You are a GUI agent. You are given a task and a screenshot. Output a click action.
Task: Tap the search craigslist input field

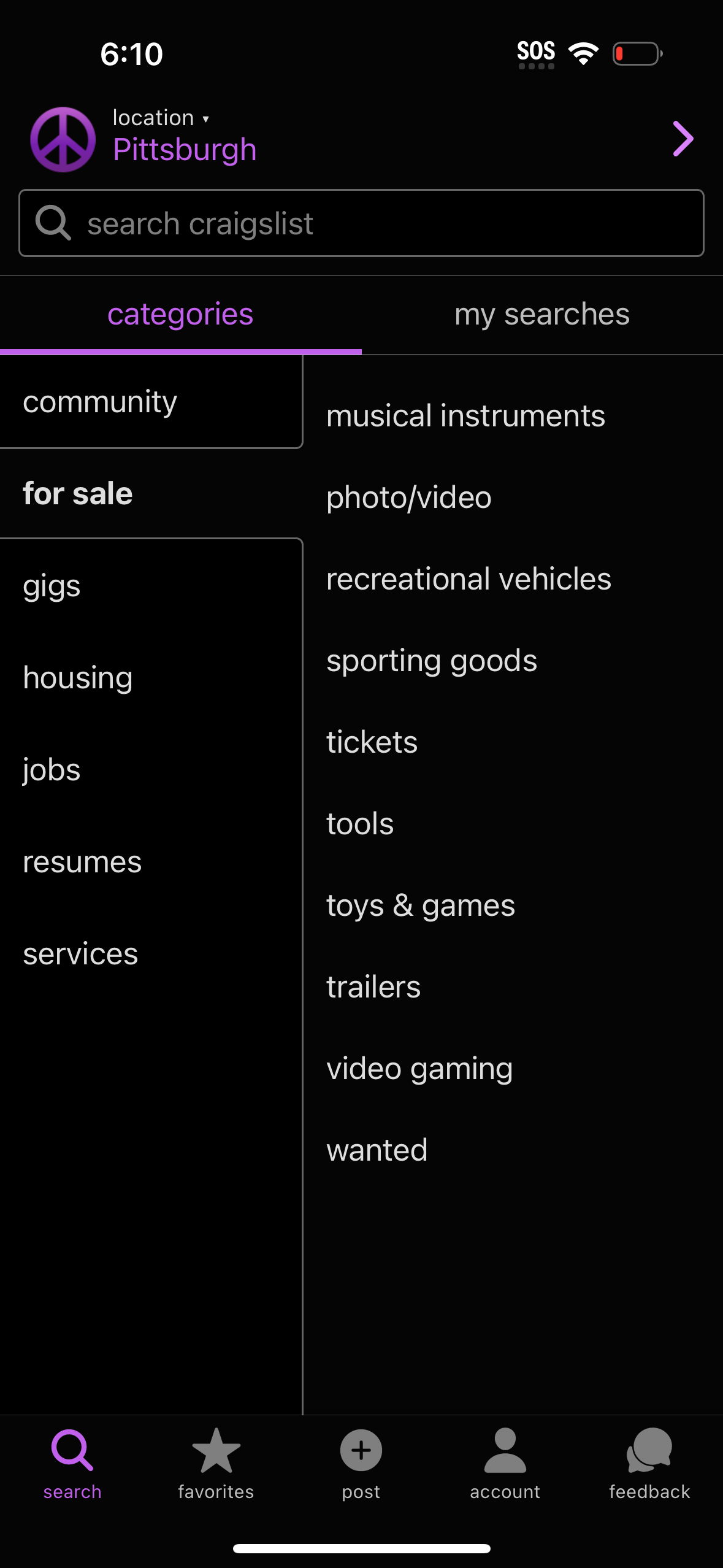pyautogui.click(x=362, y=223)
